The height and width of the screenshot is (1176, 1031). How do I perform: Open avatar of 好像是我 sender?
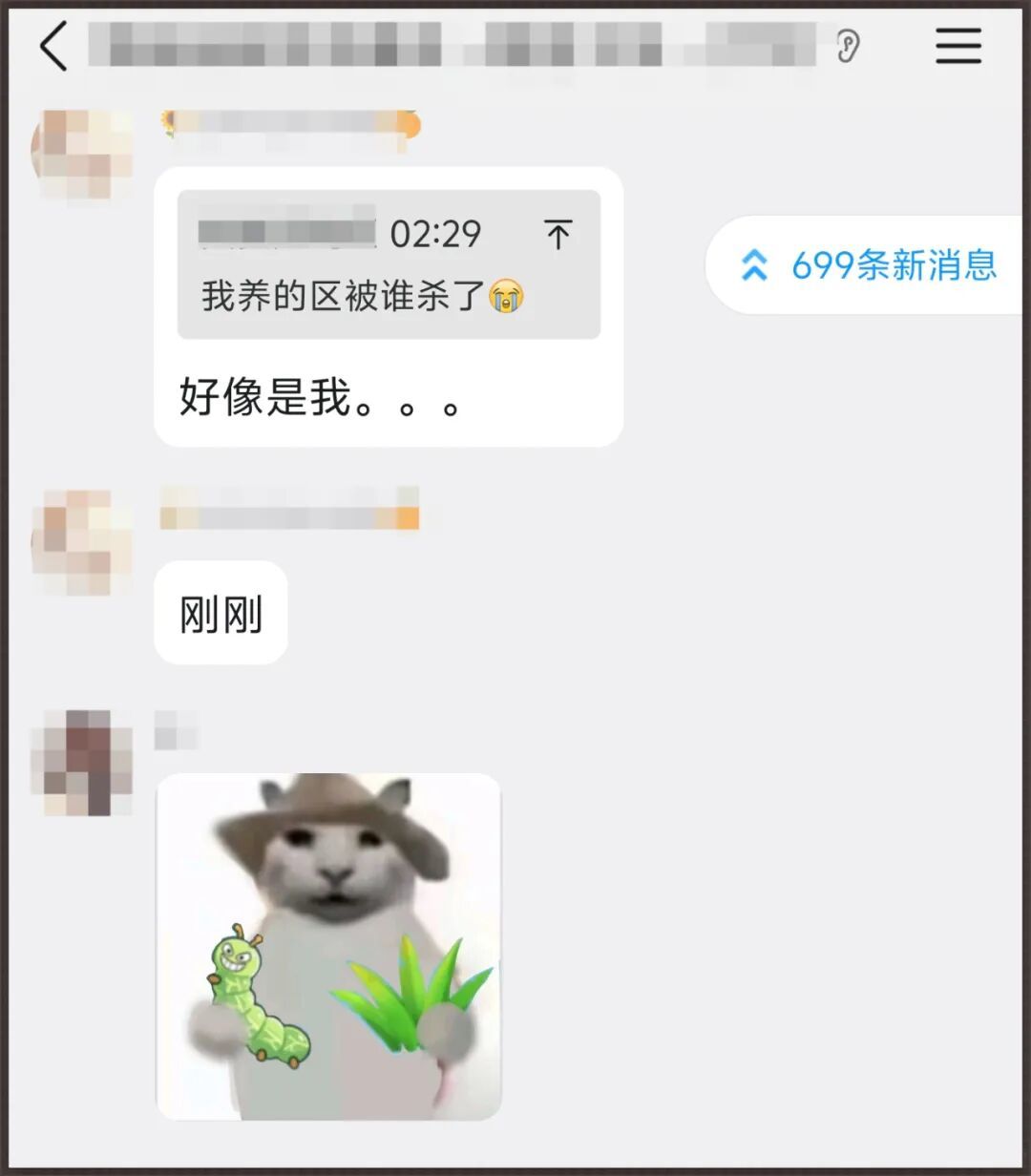(x=82, y=155)
